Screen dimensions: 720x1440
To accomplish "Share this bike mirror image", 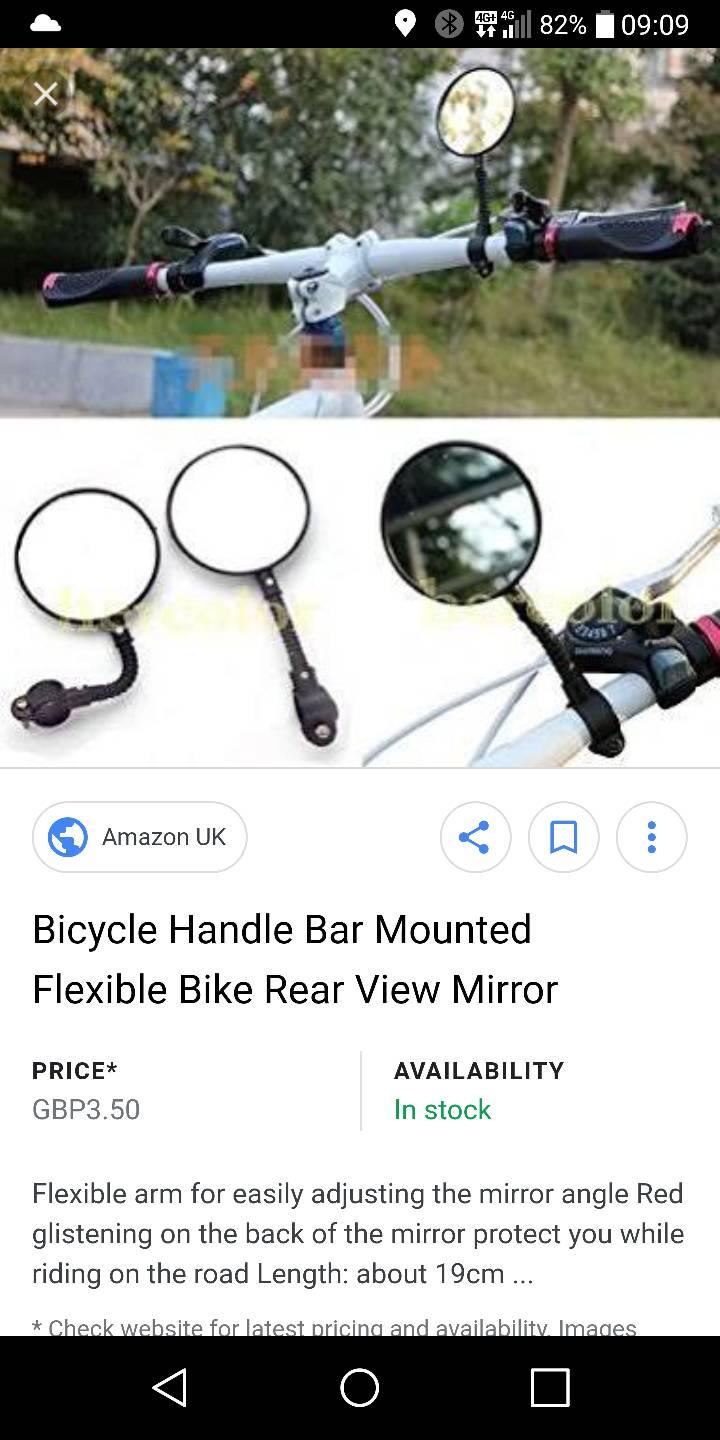I will pos(475,837).
